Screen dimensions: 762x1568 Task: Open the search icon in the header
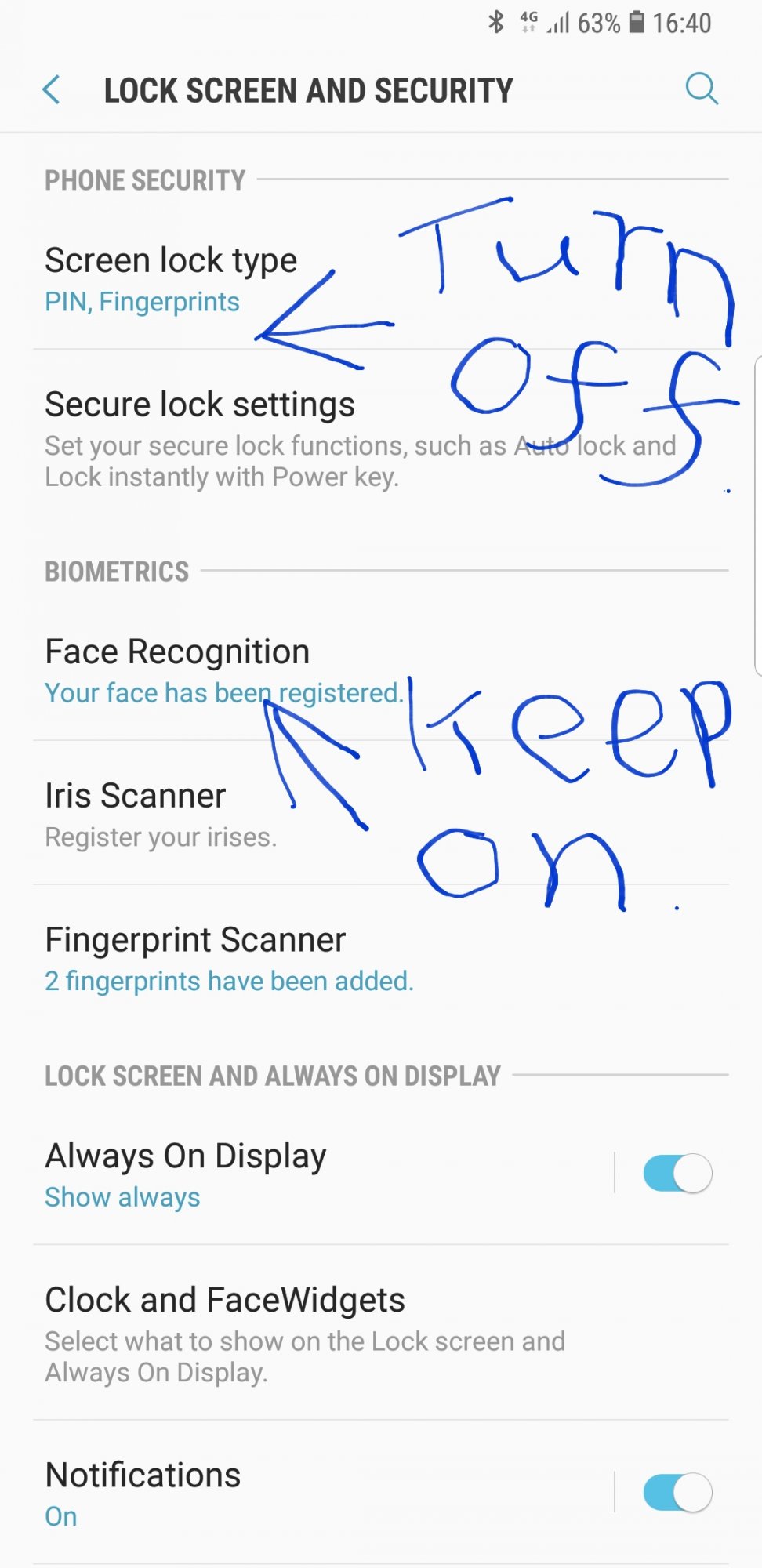702,89
